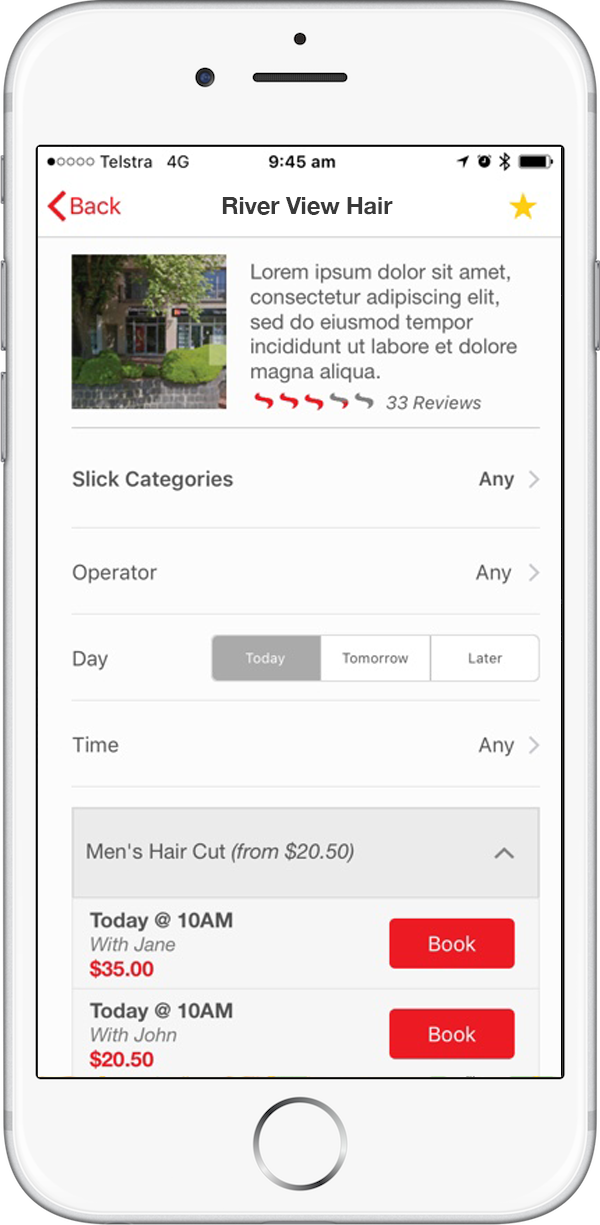
Task: Collapse the Men's Hair Cut section
Action: click(504, 853)
